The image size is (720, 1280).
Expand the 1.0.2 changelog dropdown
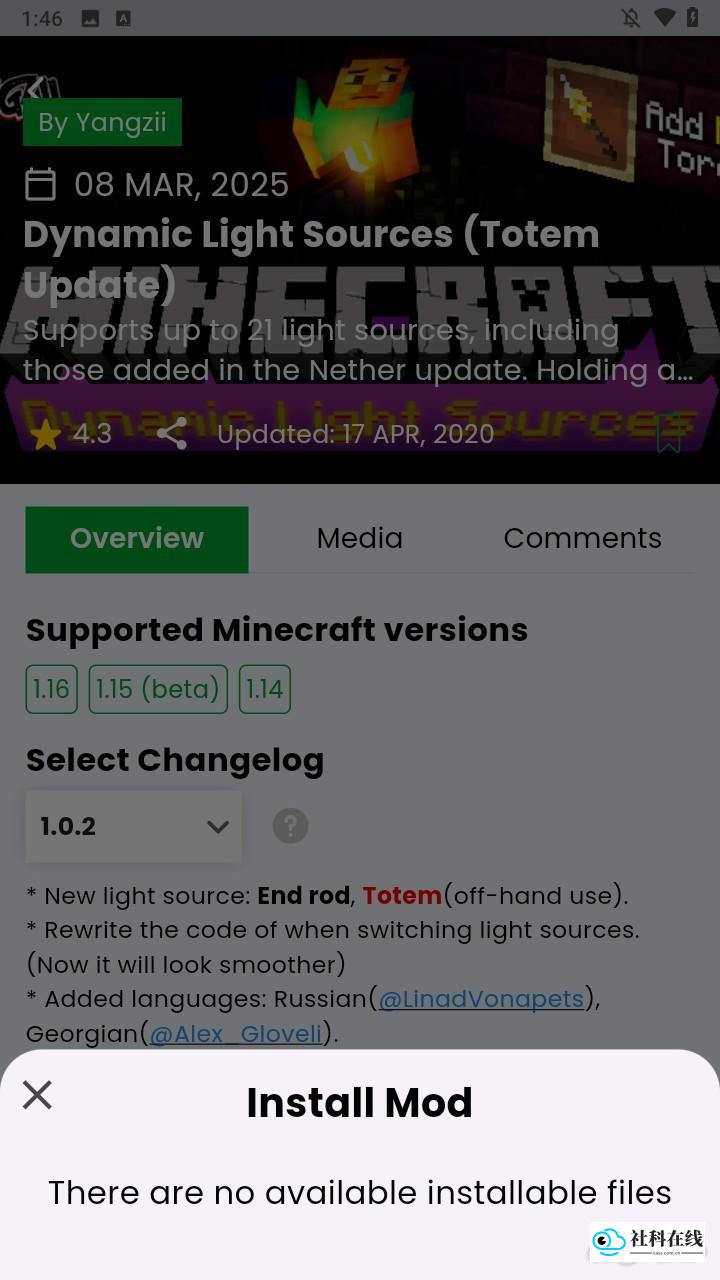tap(134, 826)
